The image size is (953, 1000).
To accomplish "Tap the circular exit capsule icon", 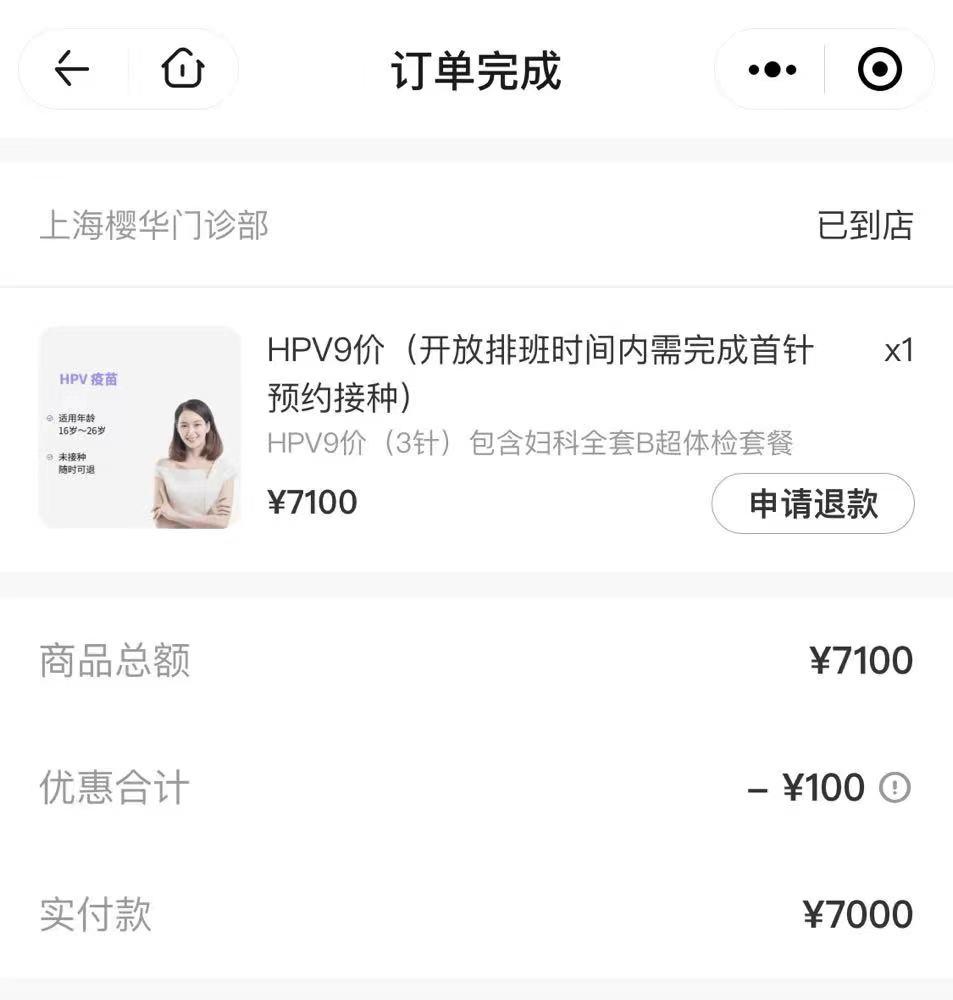I will [x=878, y=69].
